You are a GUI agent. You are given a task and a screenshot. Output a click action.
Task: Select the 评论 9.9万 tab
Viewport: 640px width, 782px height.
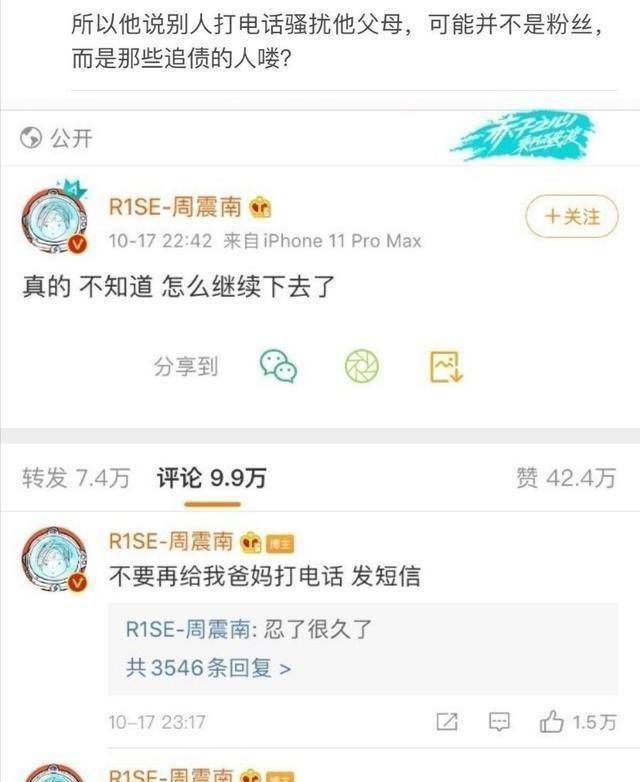pos(211,478)
